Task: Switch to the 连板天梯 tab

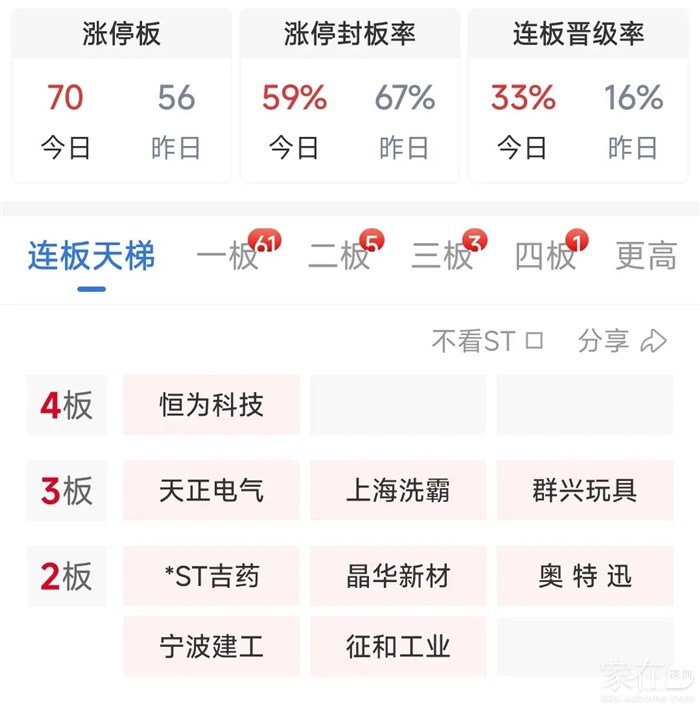Action: click(91, 256)
